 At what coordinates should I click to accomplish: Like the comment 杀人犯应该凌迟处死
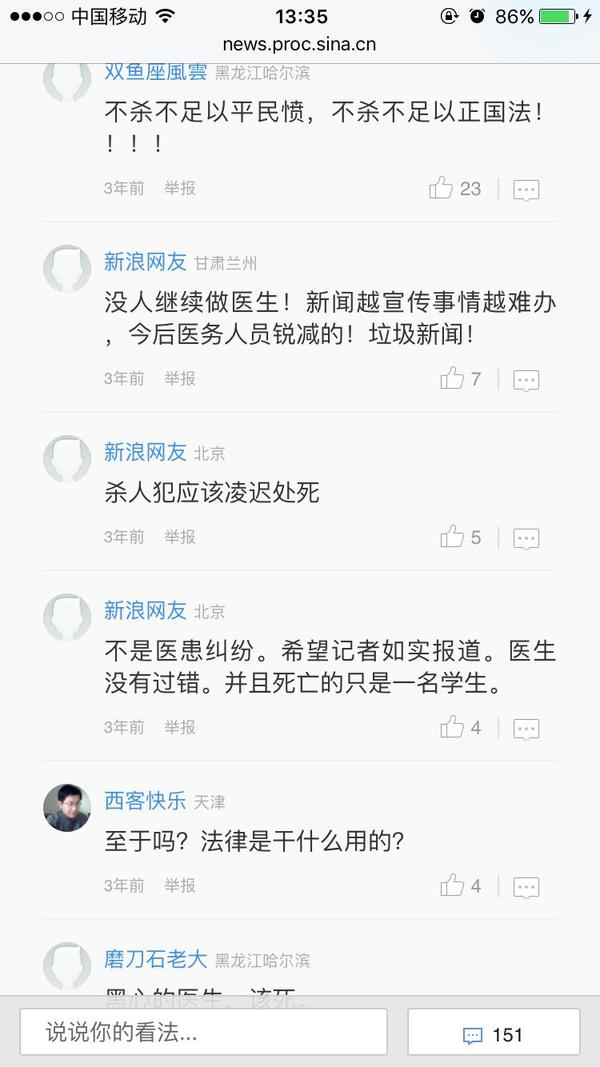pos(461,537)
